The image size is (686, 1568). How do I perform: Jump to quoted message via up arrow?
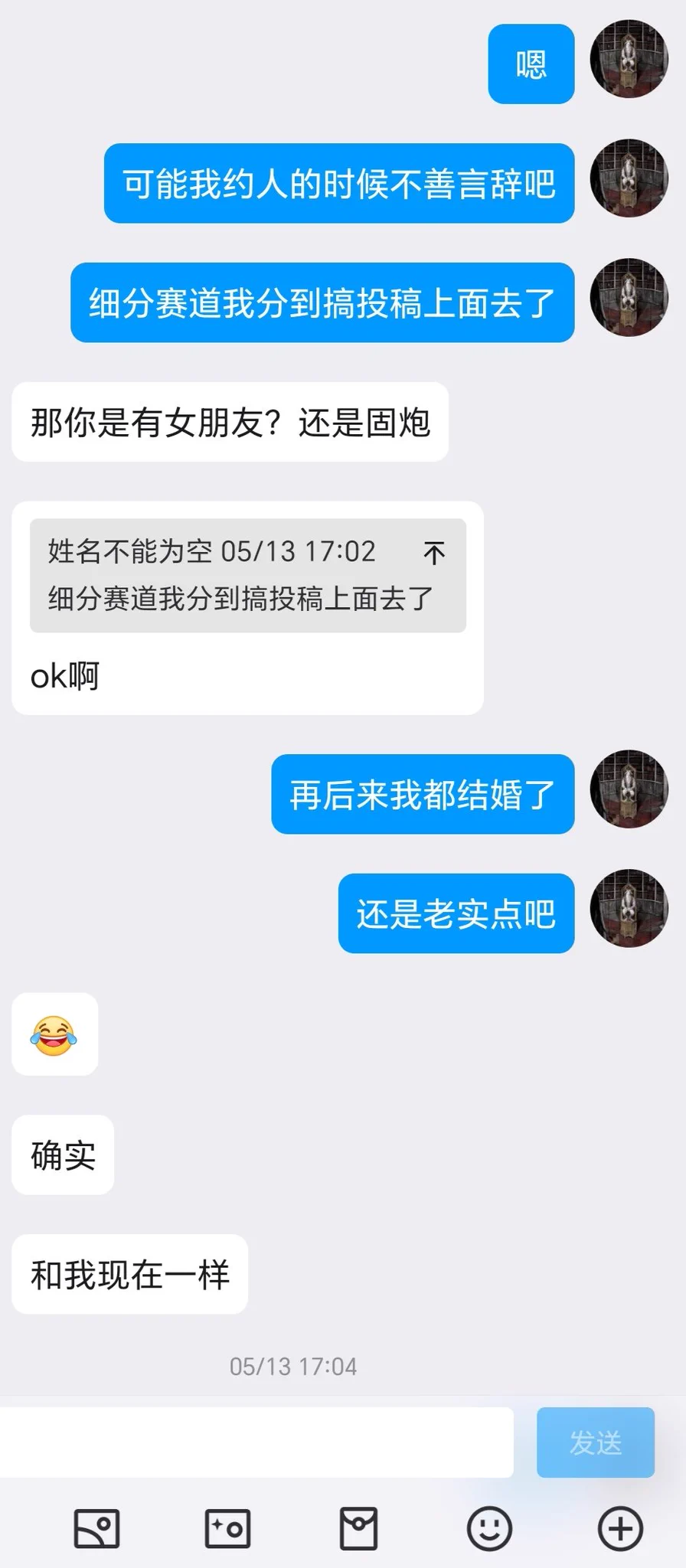pos(434,552)
